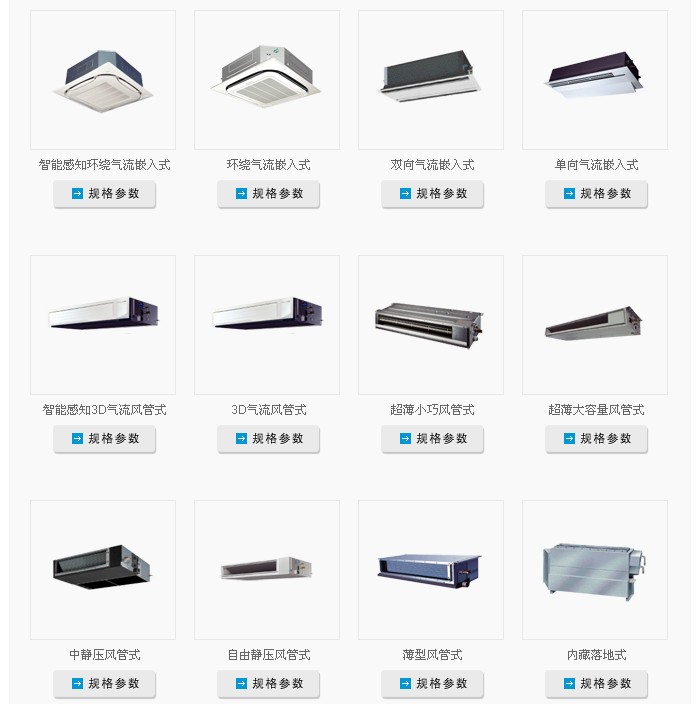The width and height of the screenshot is (700, 704).
Task: Open the 智能感知环绕气流嵌入式 product image
Action: point(103,80)
